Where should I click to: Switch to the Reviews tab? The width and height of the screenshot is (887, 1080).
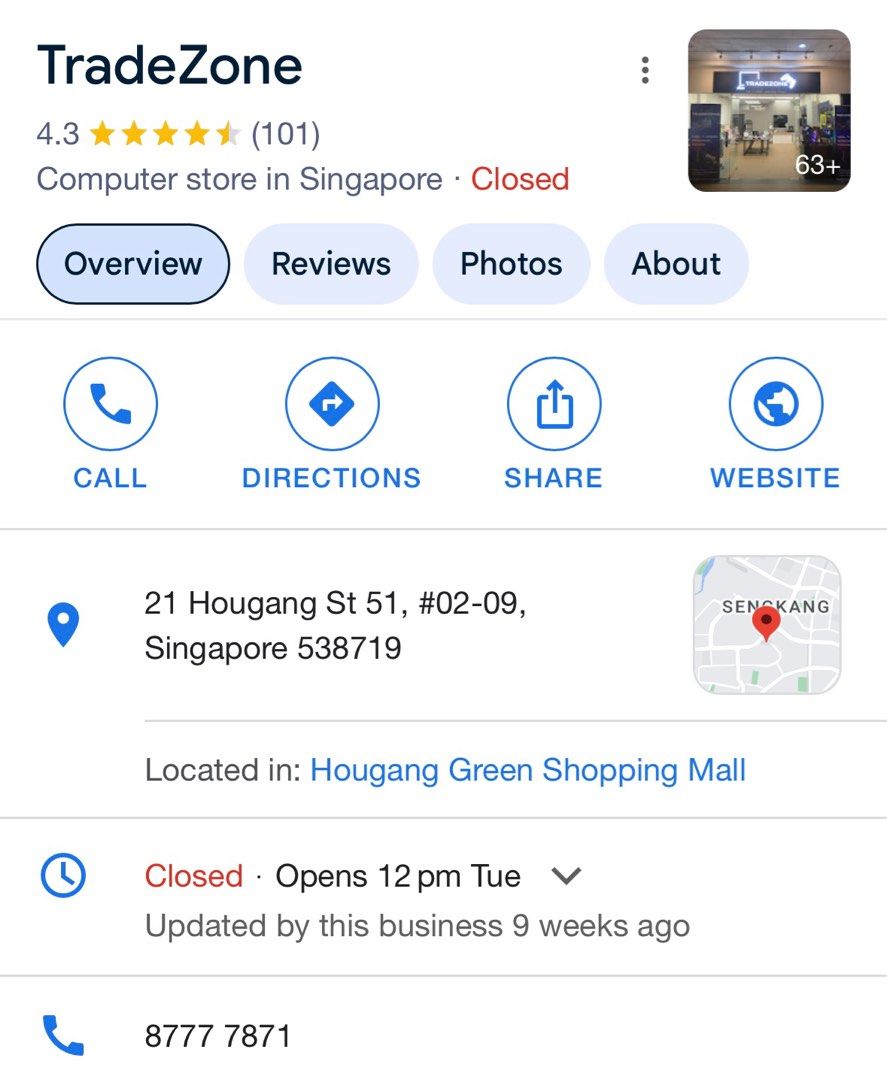331,264
